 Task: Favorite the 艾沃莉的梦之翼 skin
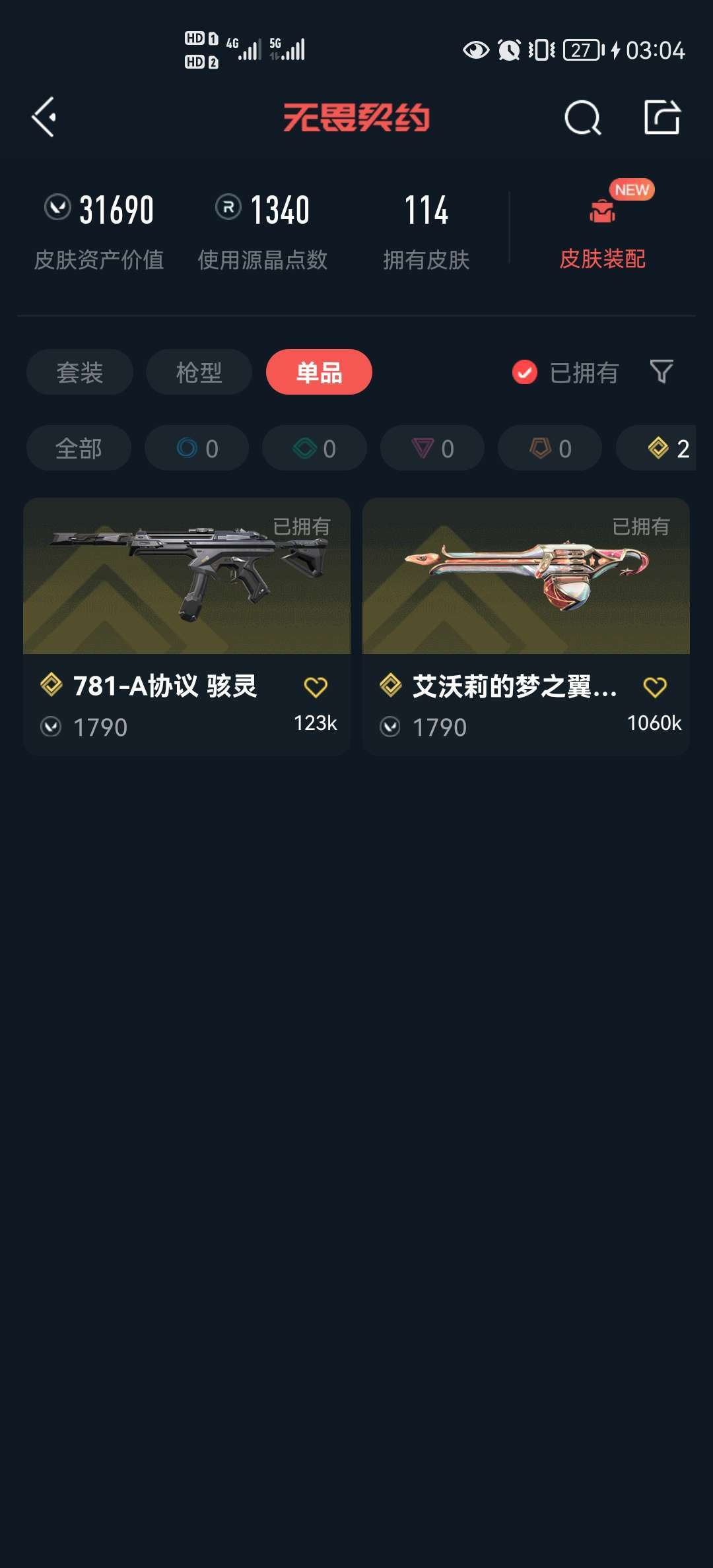coord(655,687)
